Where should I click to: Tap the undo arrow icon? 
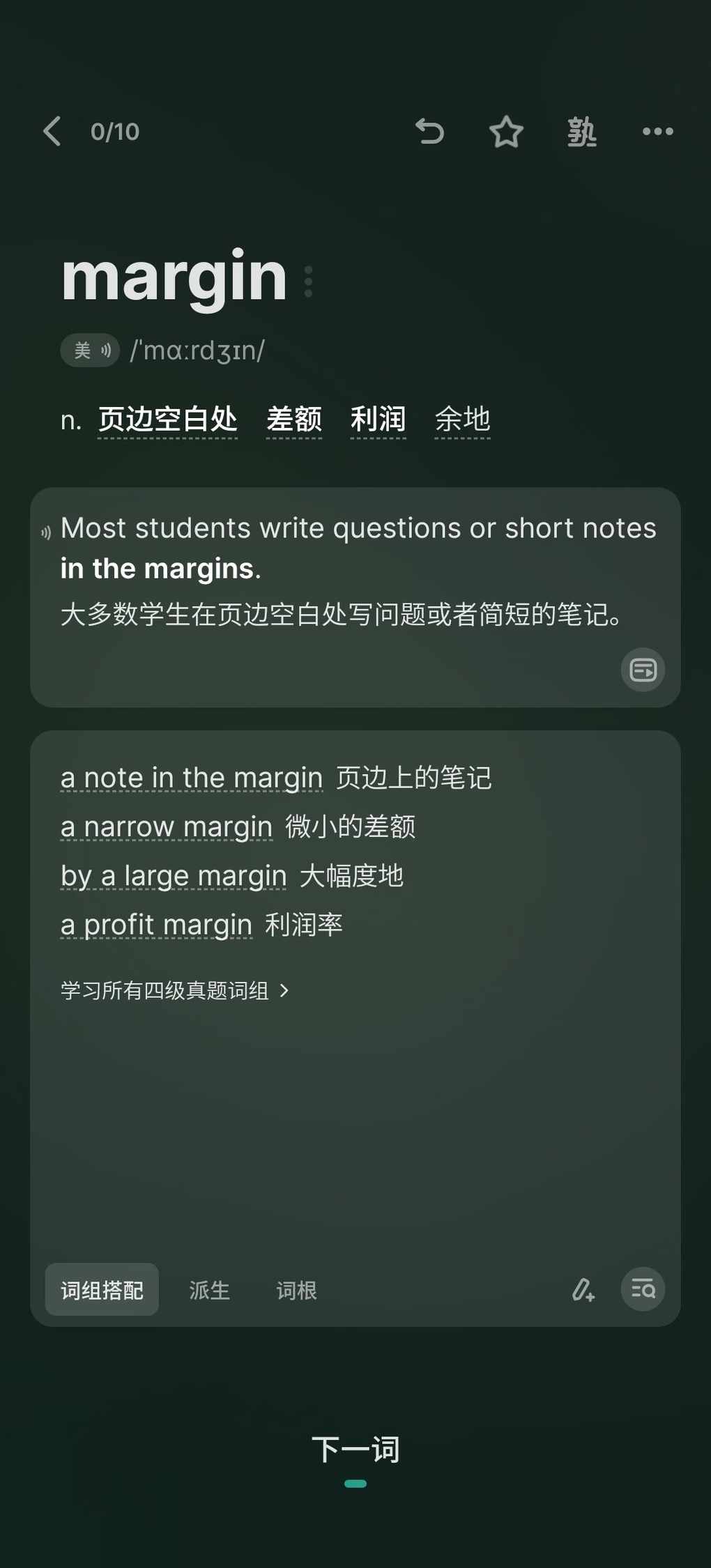point(429,131)
